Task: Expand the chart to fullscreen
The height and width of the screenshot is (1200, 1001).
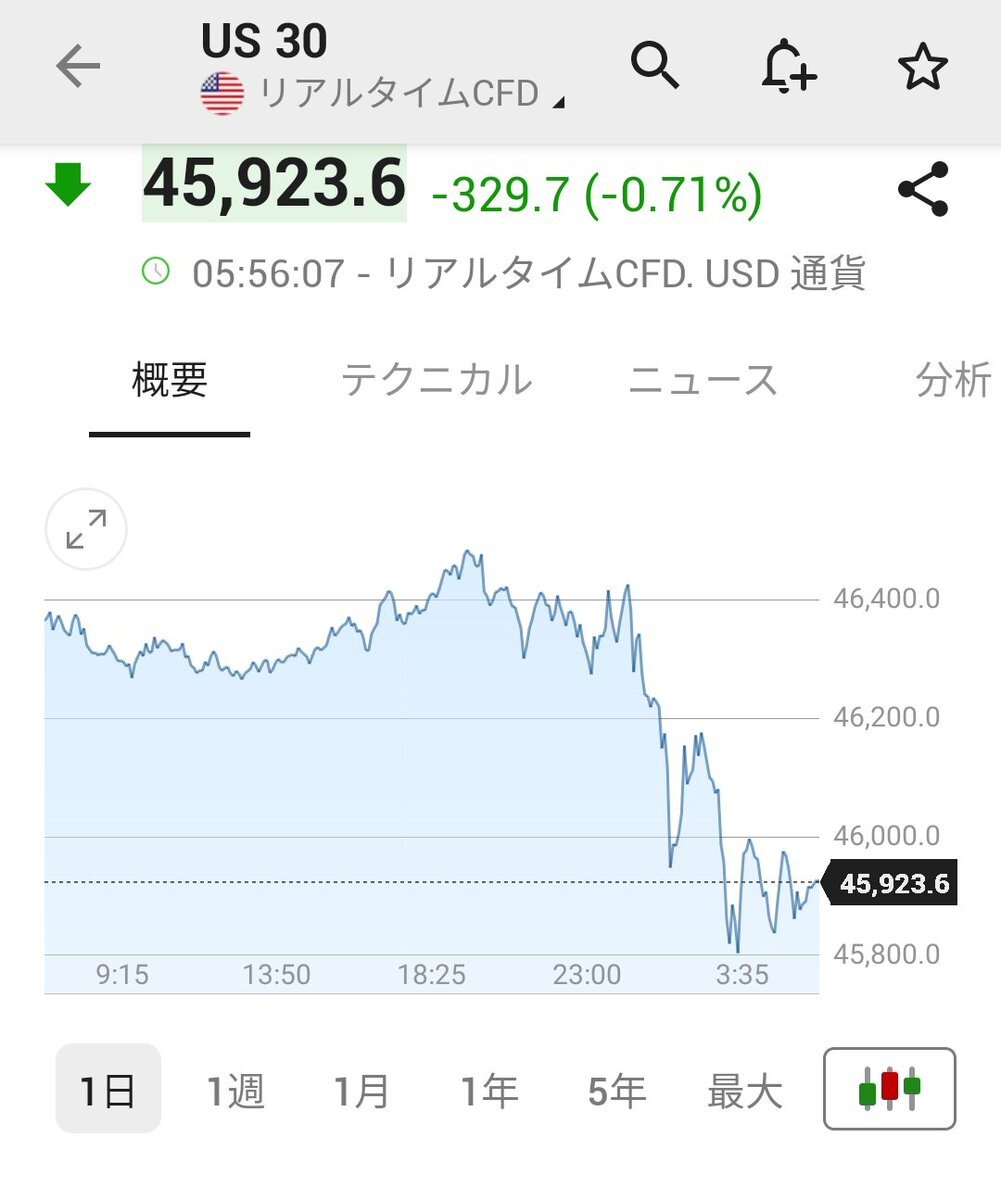Action: (x=86, y=529)
